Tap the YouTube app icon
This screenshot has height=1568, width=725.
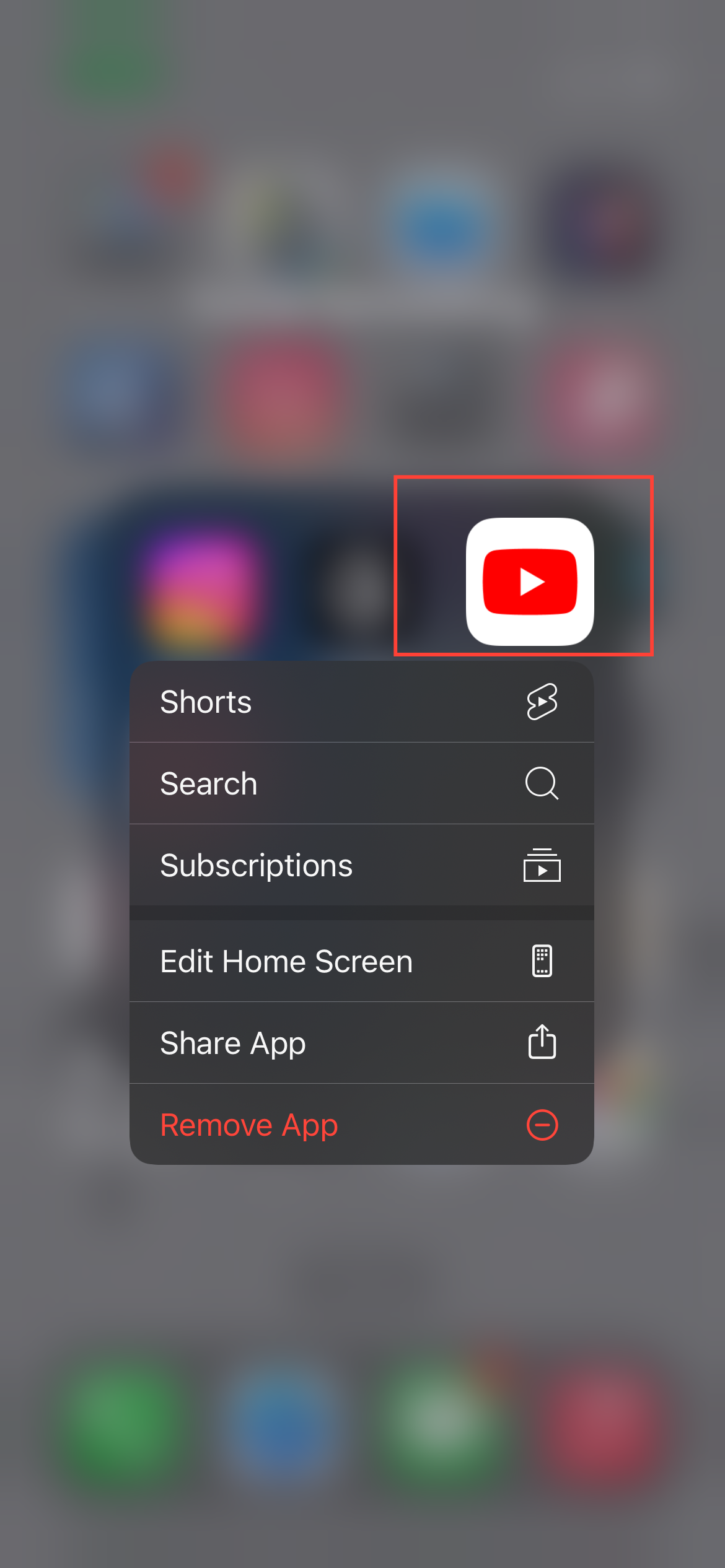(530, 581)
